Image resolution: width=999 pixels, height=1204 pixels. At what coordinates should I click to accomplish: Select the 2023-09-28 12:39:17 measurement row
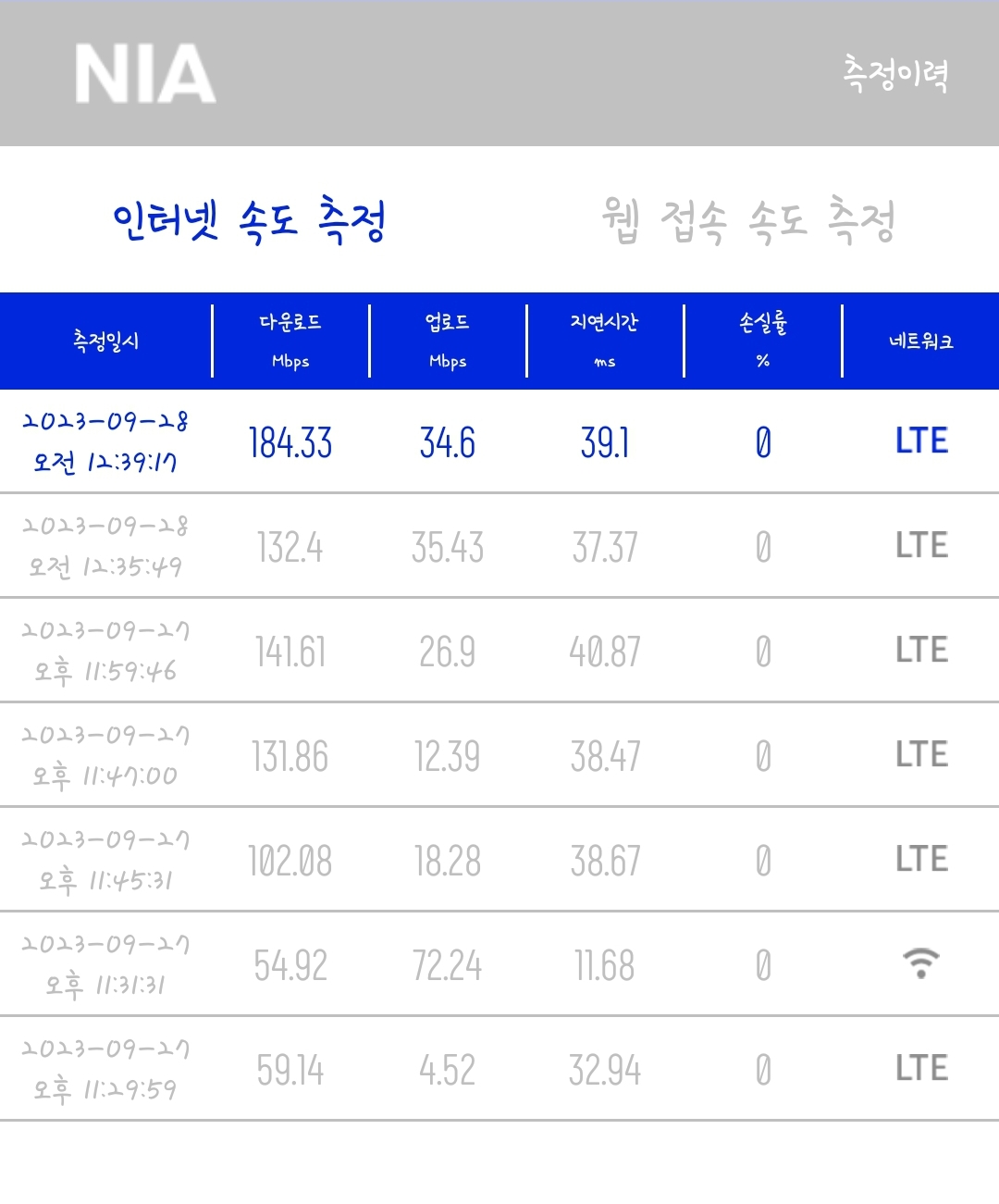pos(499,441)
